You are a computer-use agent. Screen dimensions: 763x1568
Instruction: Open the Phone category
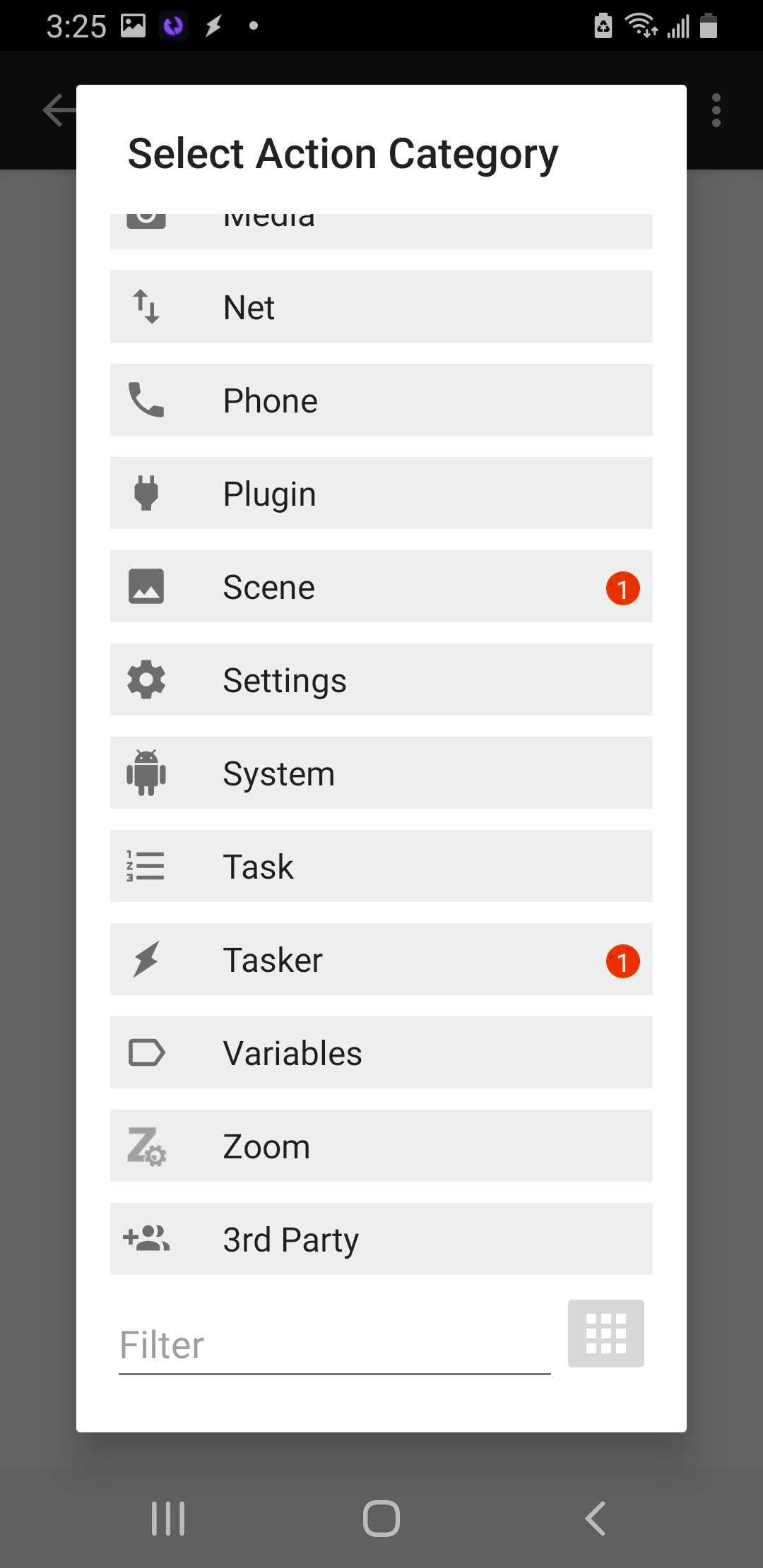point(381,400)
